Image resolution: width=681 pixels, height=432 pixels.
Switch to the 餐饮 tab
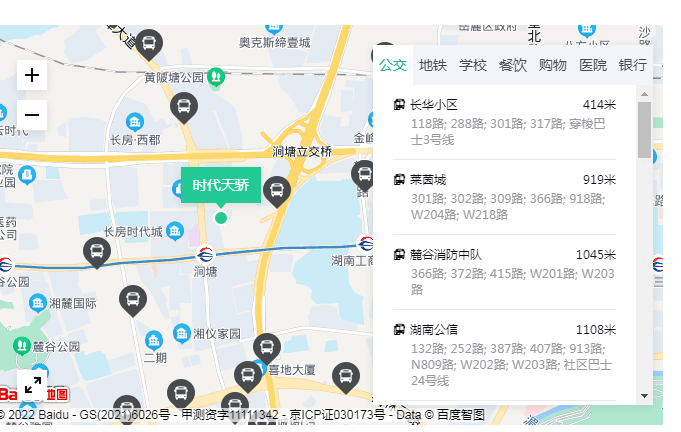tap(513, 65)
